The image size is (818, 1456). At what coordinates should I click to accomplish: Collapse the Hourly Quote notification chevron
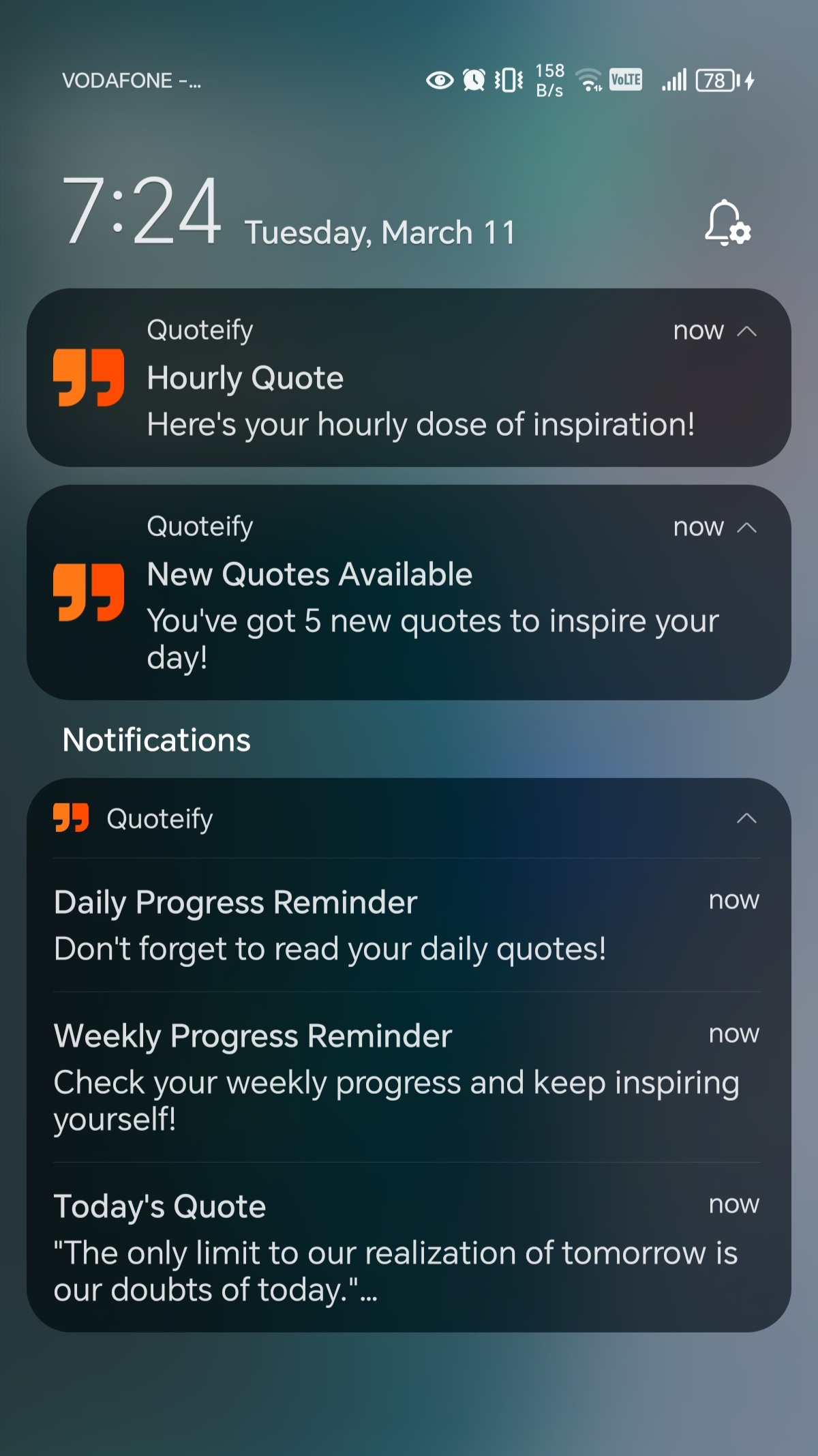(747, 331)
